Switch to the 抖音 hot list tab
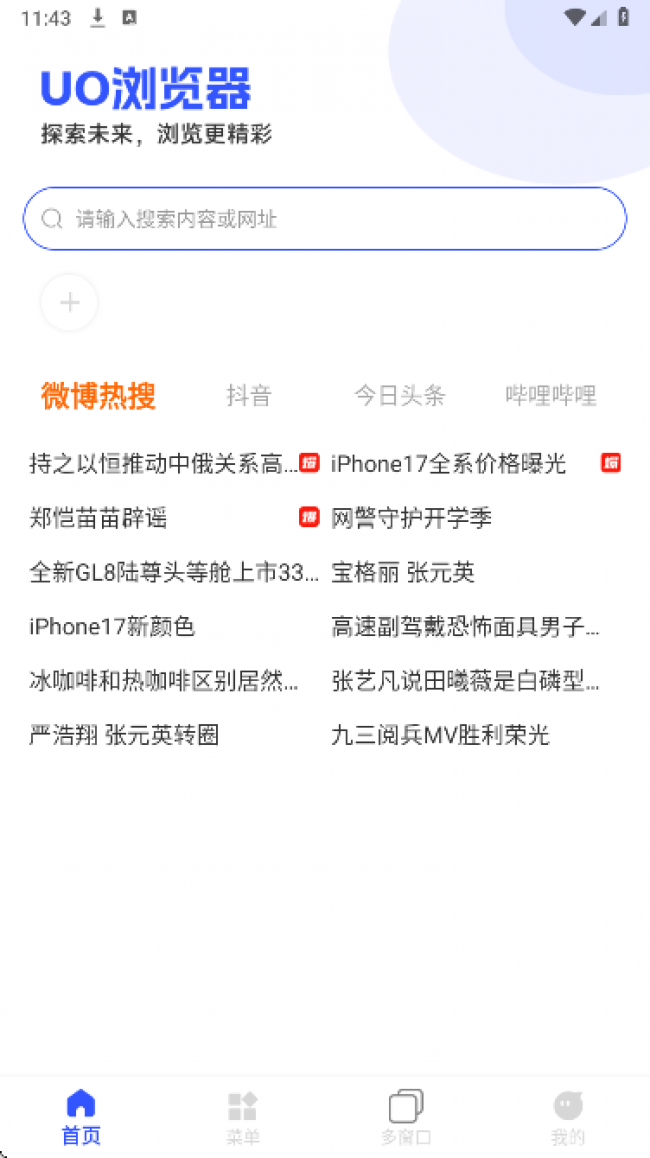The image size is (650, 1158). 249,396
